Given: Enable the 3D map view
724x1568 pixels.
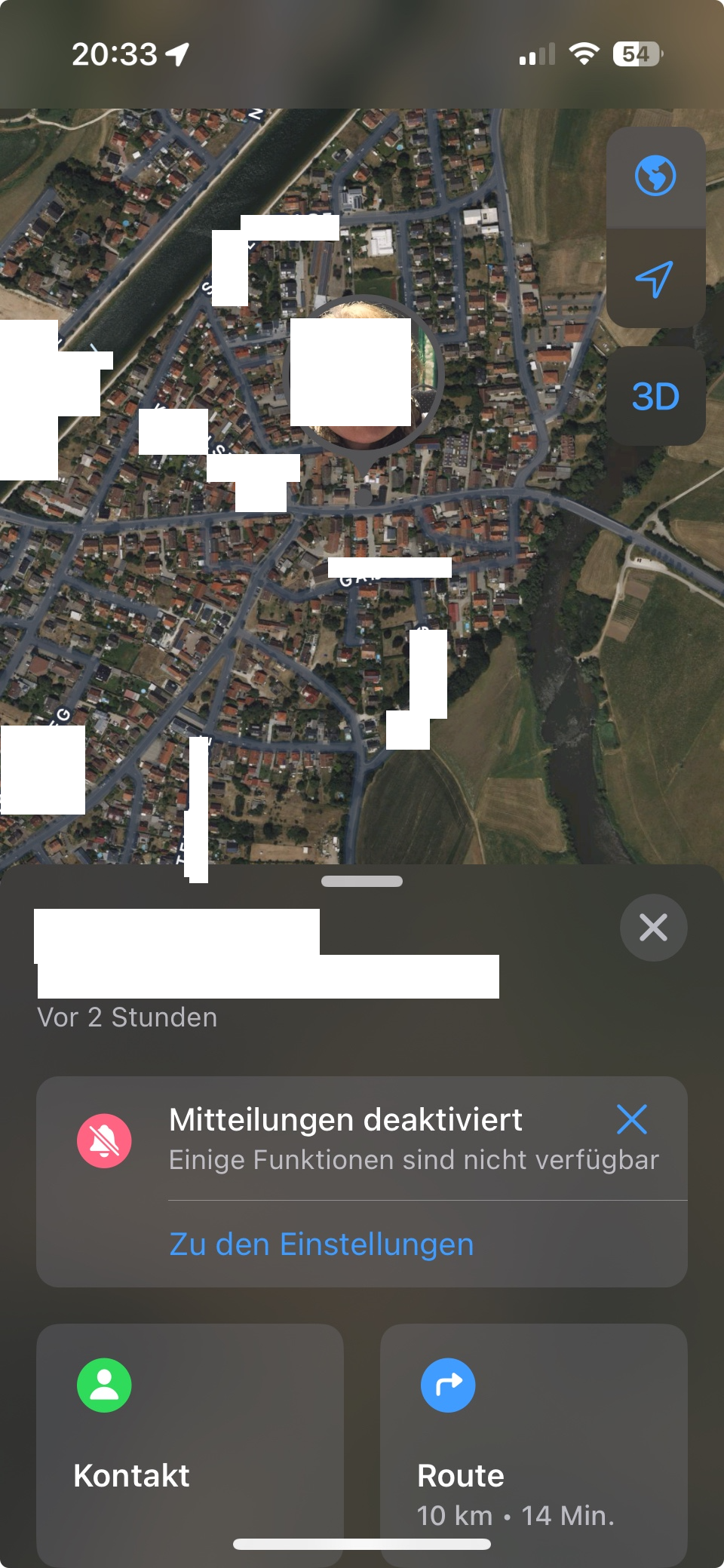Looking at the screenshot, I should point(655,397).
